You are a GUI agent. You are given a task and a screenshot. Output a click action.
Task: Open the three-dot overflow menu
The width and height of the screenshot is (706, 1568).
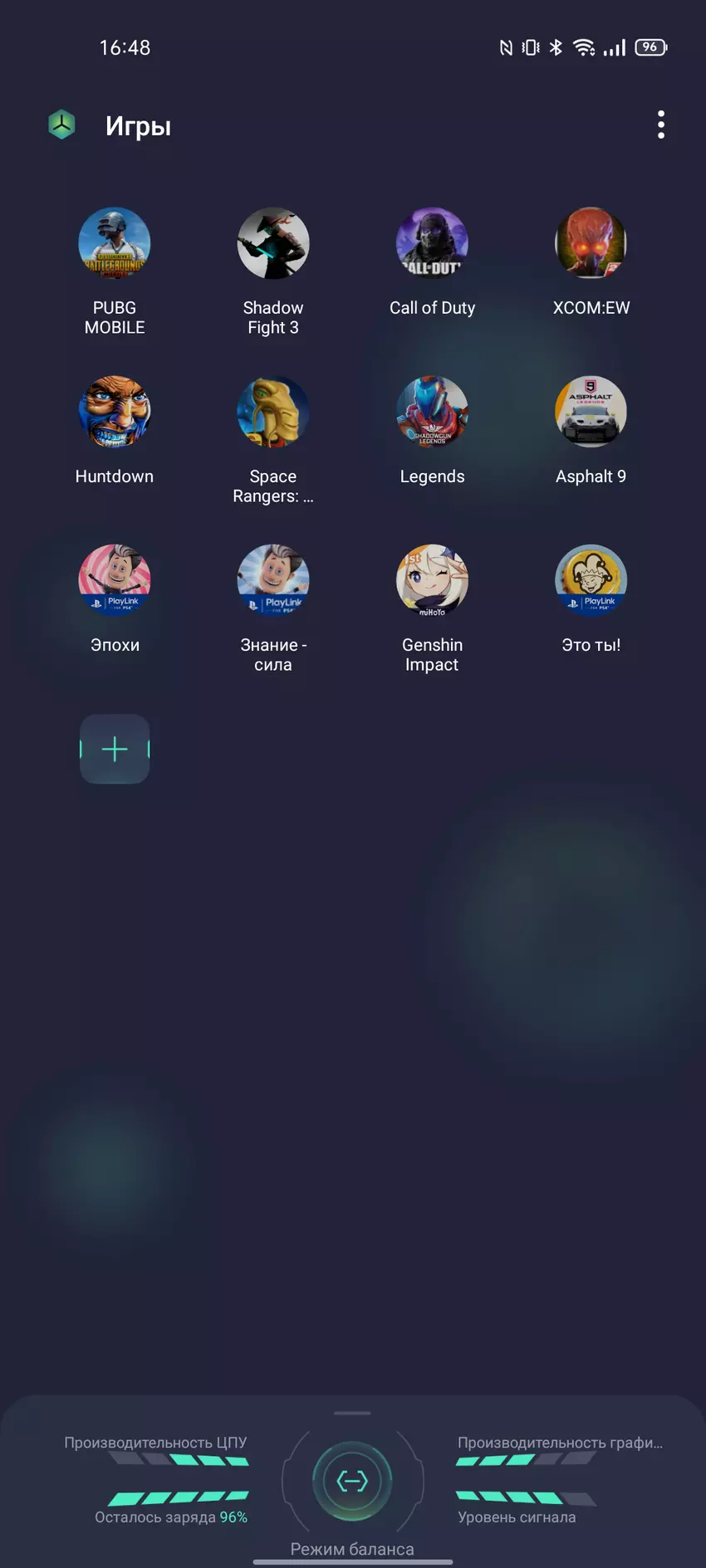pyautogui.click(x=660, y=125)
